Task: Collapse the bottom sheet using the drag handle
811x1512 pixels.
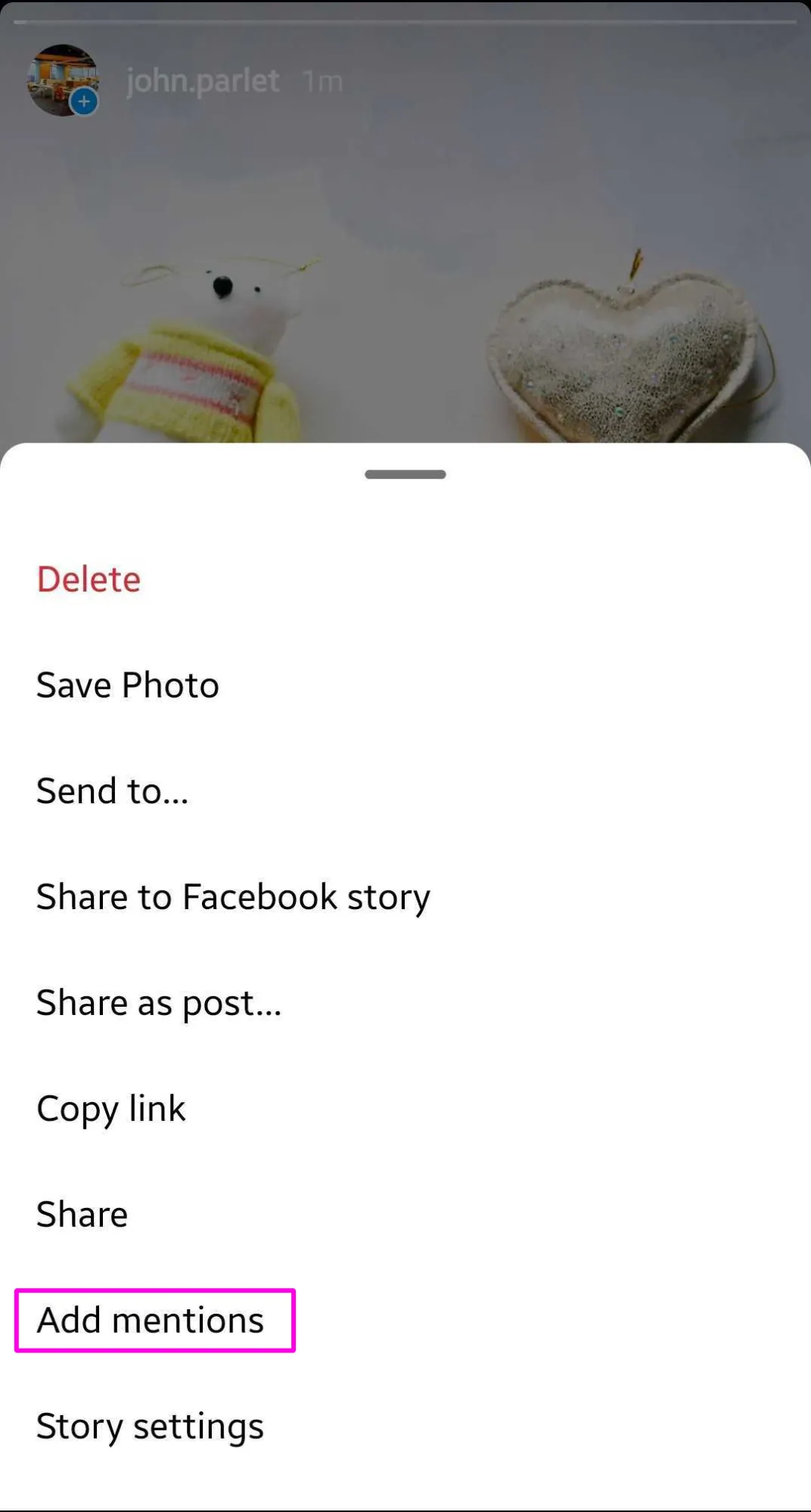Action: pos(405,474)
